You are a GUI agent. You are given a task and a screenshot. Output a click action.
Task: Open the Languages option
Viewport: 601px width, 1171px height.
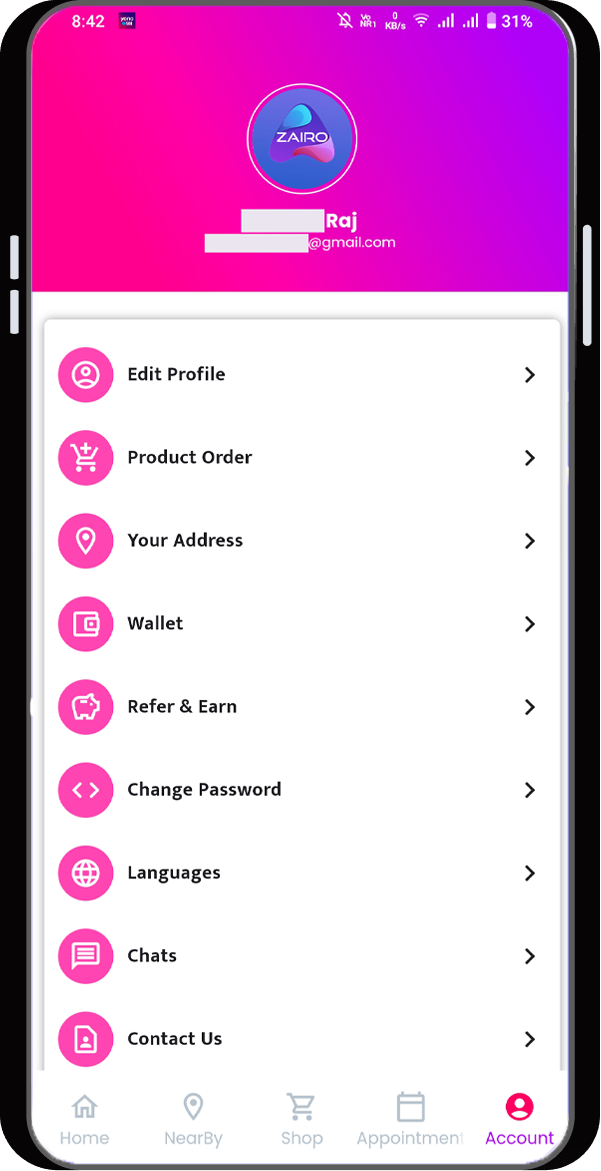pyautogui.click(x=300, y=873)
